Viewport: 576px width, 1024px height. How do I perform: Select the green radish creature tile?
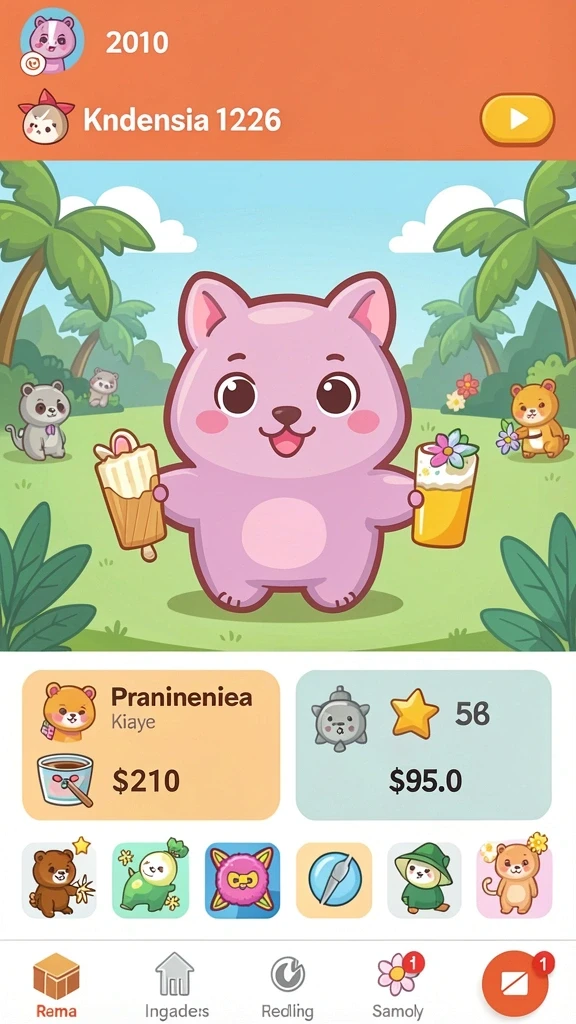pos(151,880)
